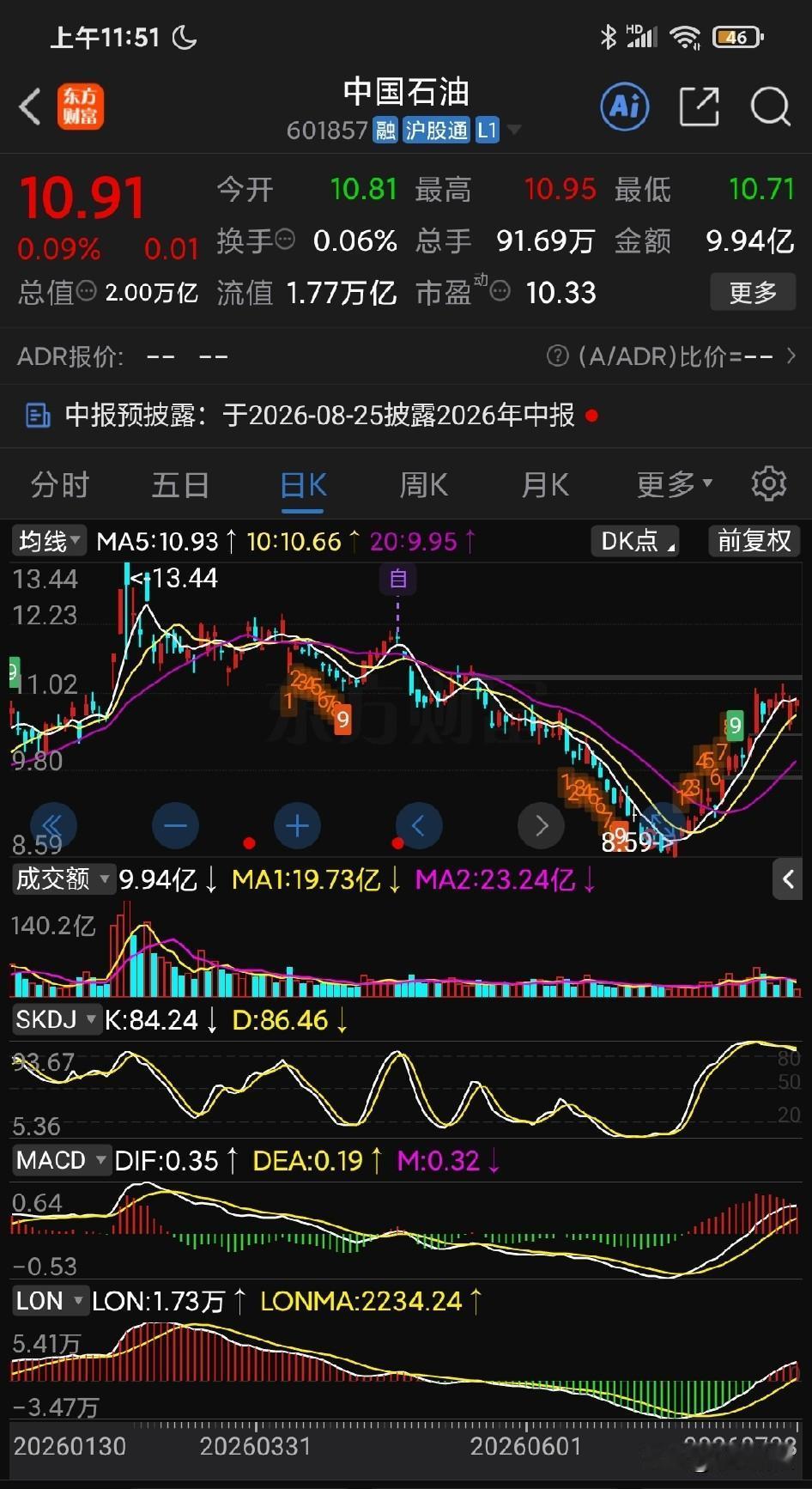The image size is (812, 1489).
Task: Switch to 周K chart tab
Action: [424, 485]
